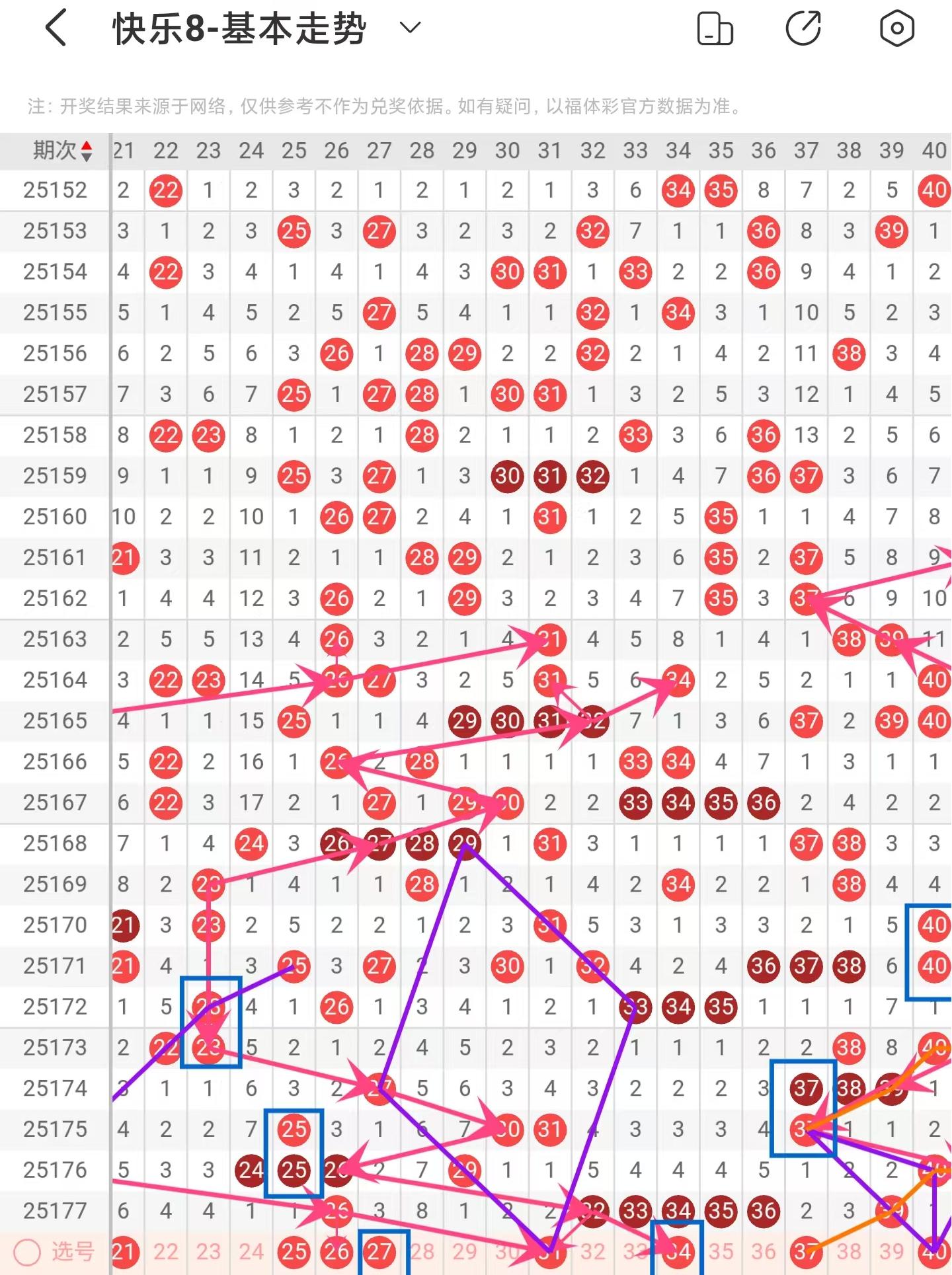Screen dimensions: 952x1275
Task: Select number 28 in the 选号 row
Action: click(x=422, y=1251)
